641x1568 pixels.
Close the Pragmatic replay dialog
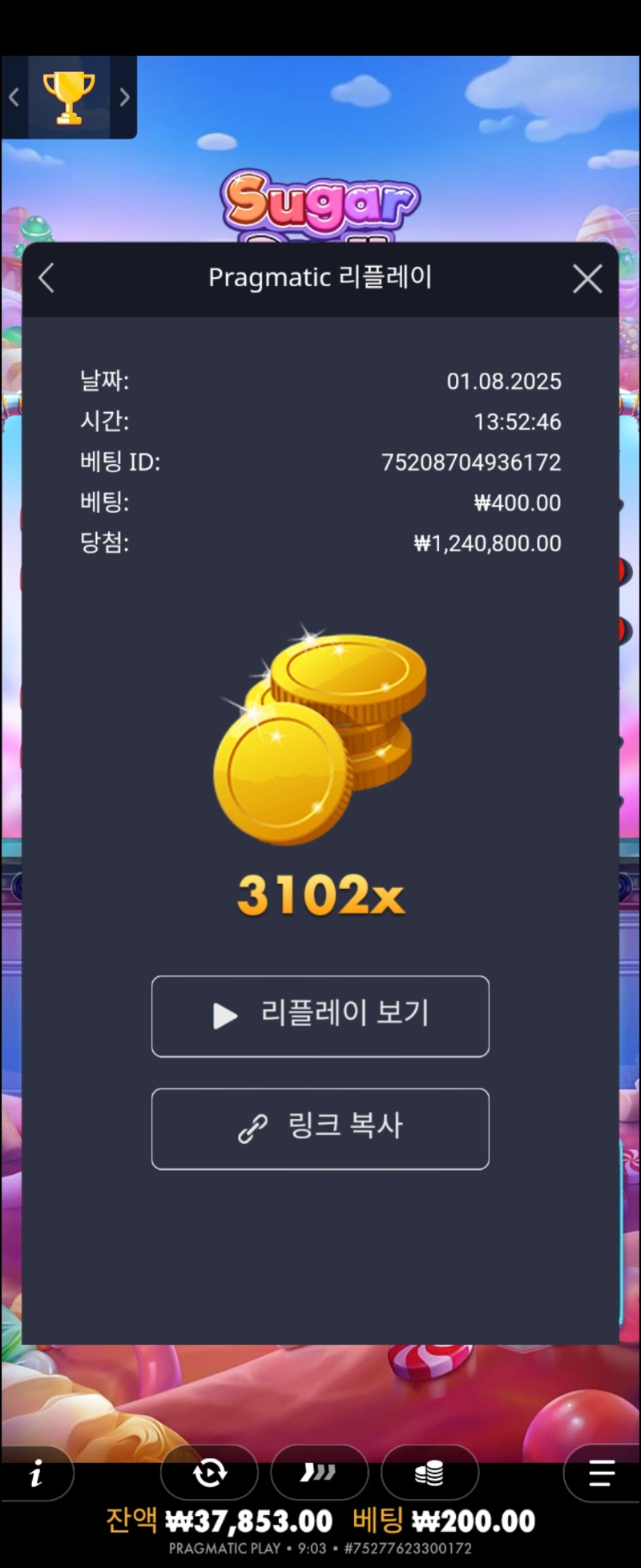click(587, 279)
